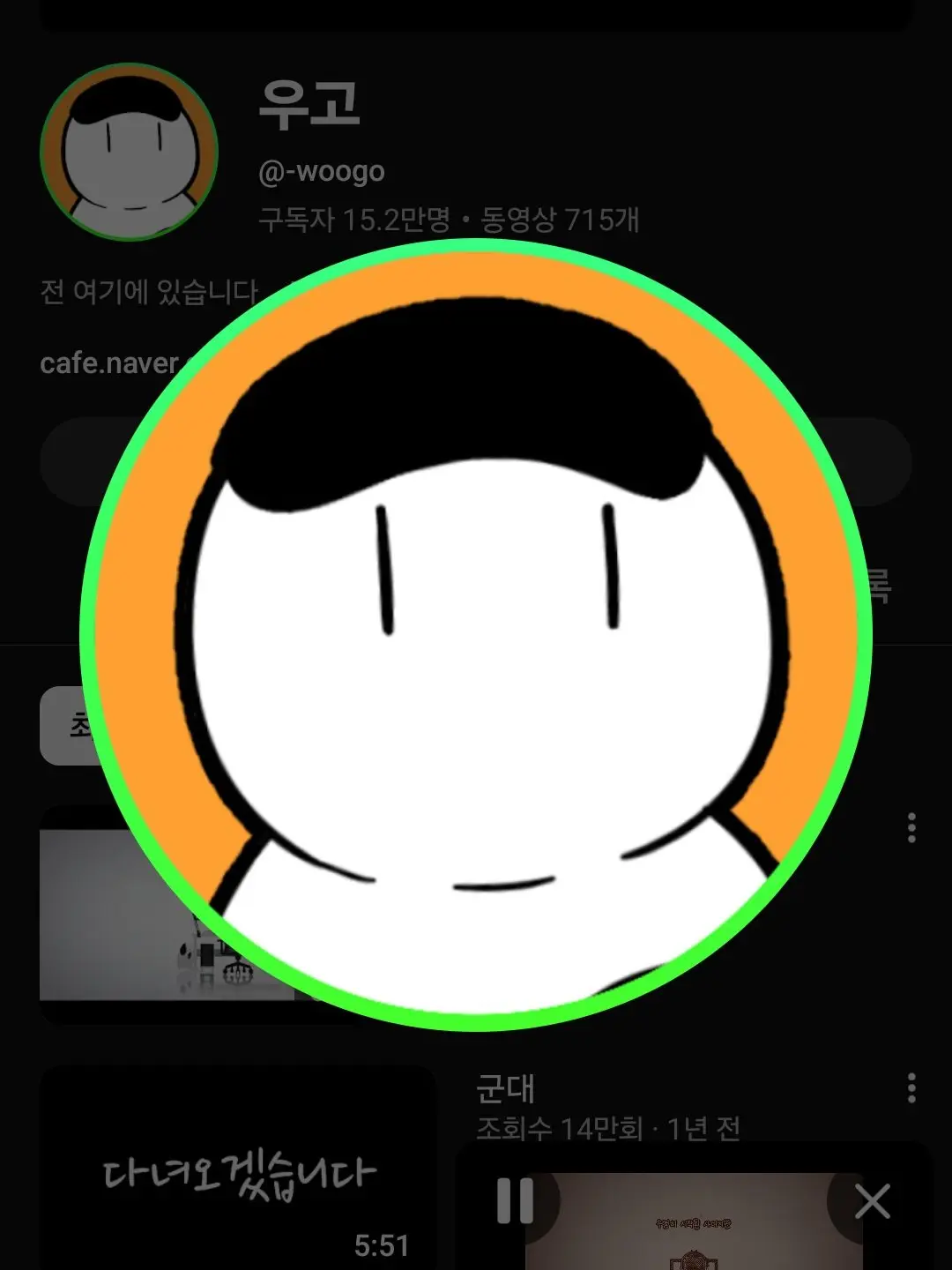Open overflow menu for 군대 video
Viewport: 952px width, 1270px height.
pos(911,1088)
